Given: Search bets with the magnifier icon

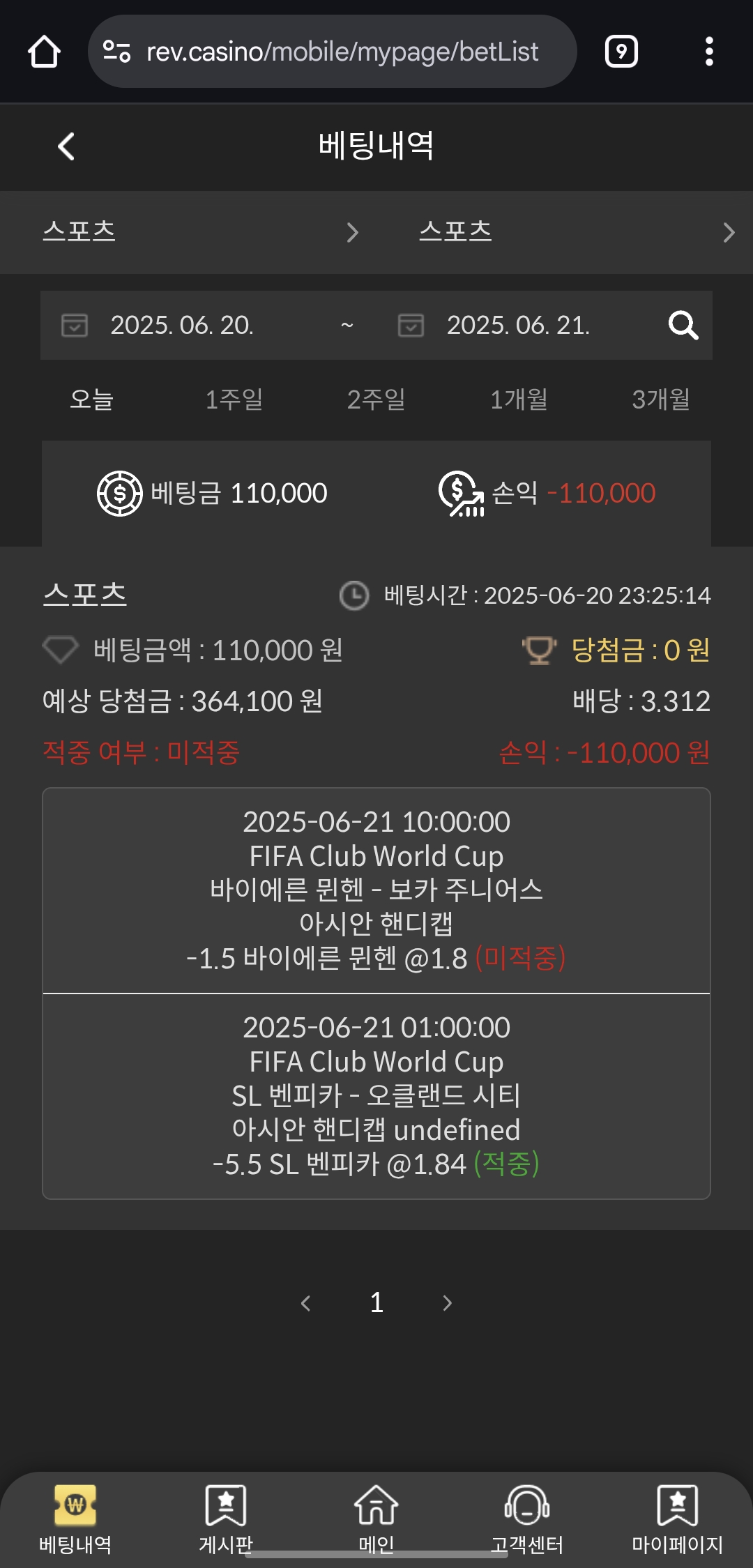Looking at the screenshot, I should (x=683, y=325).
